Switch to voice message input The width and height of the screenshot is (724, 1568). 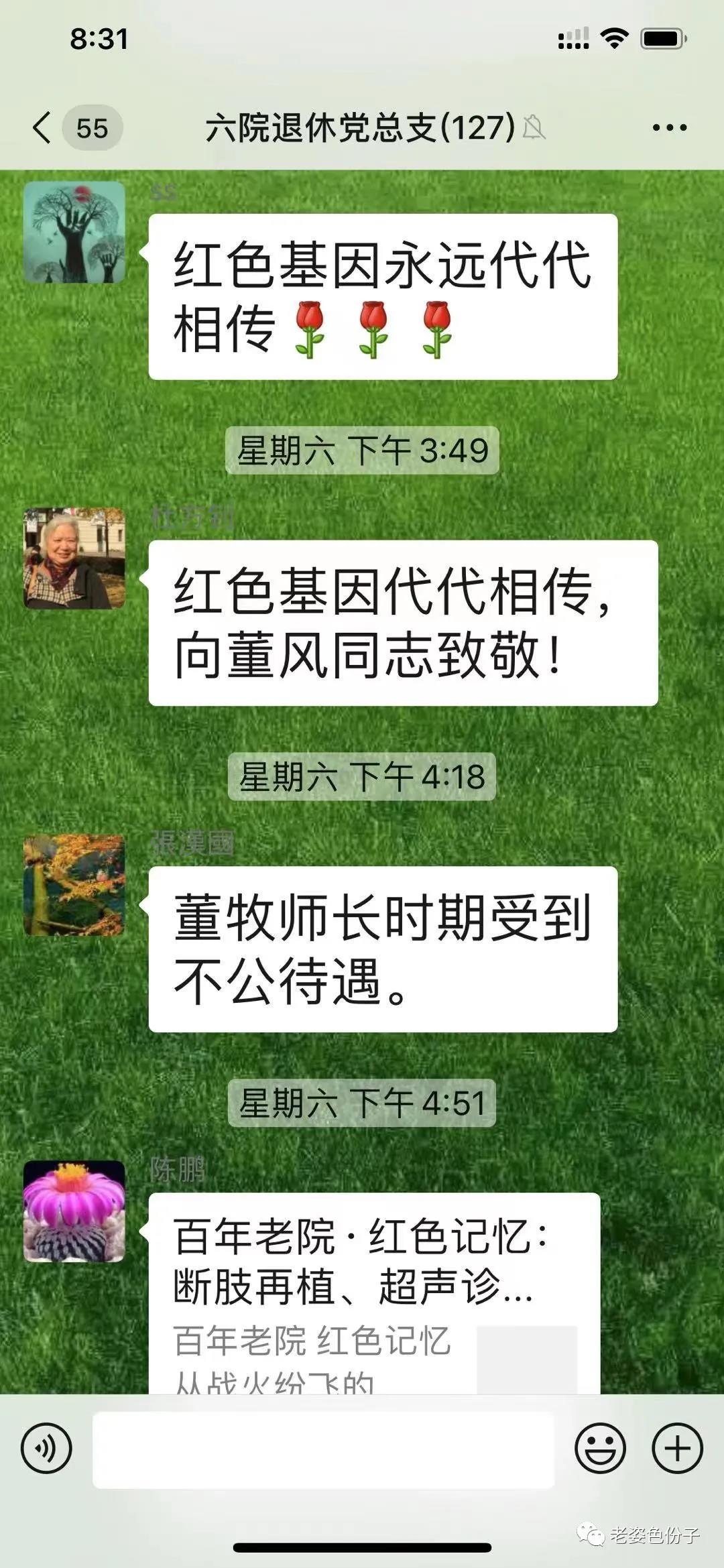(46, 1448)
